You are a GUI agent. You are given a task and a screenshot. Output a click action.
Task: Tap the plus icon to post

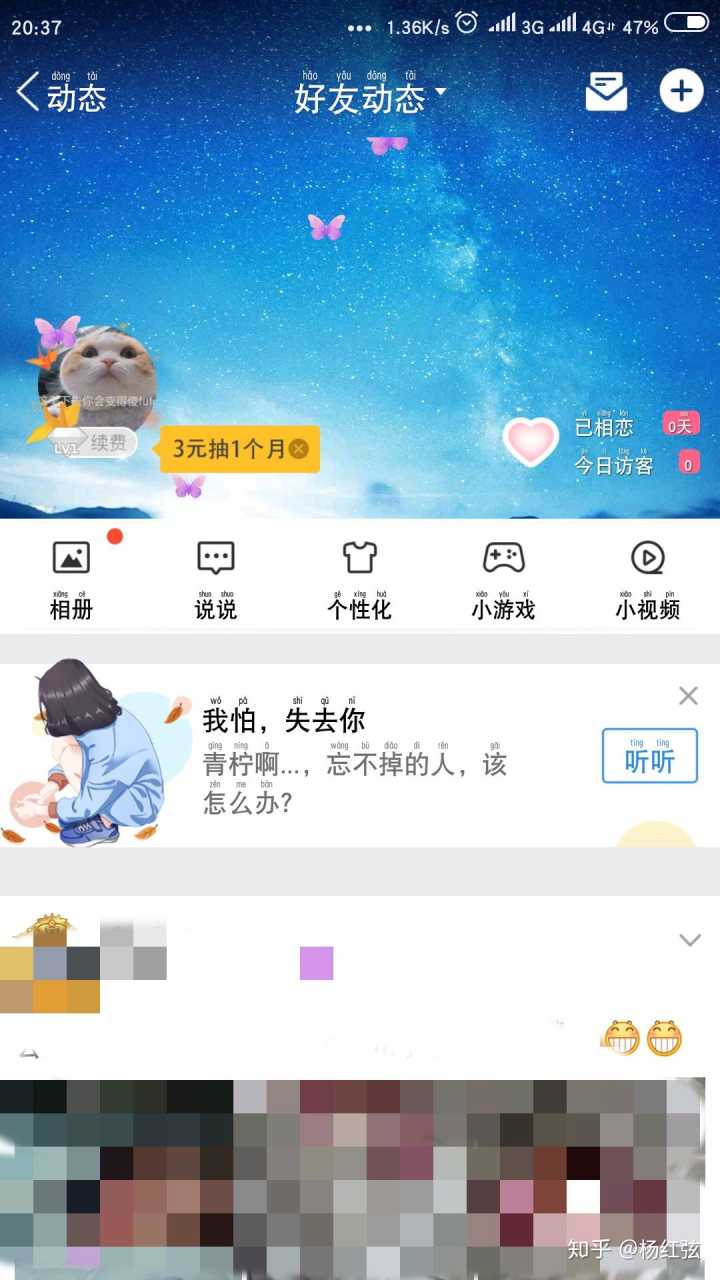tap(681, 91)
